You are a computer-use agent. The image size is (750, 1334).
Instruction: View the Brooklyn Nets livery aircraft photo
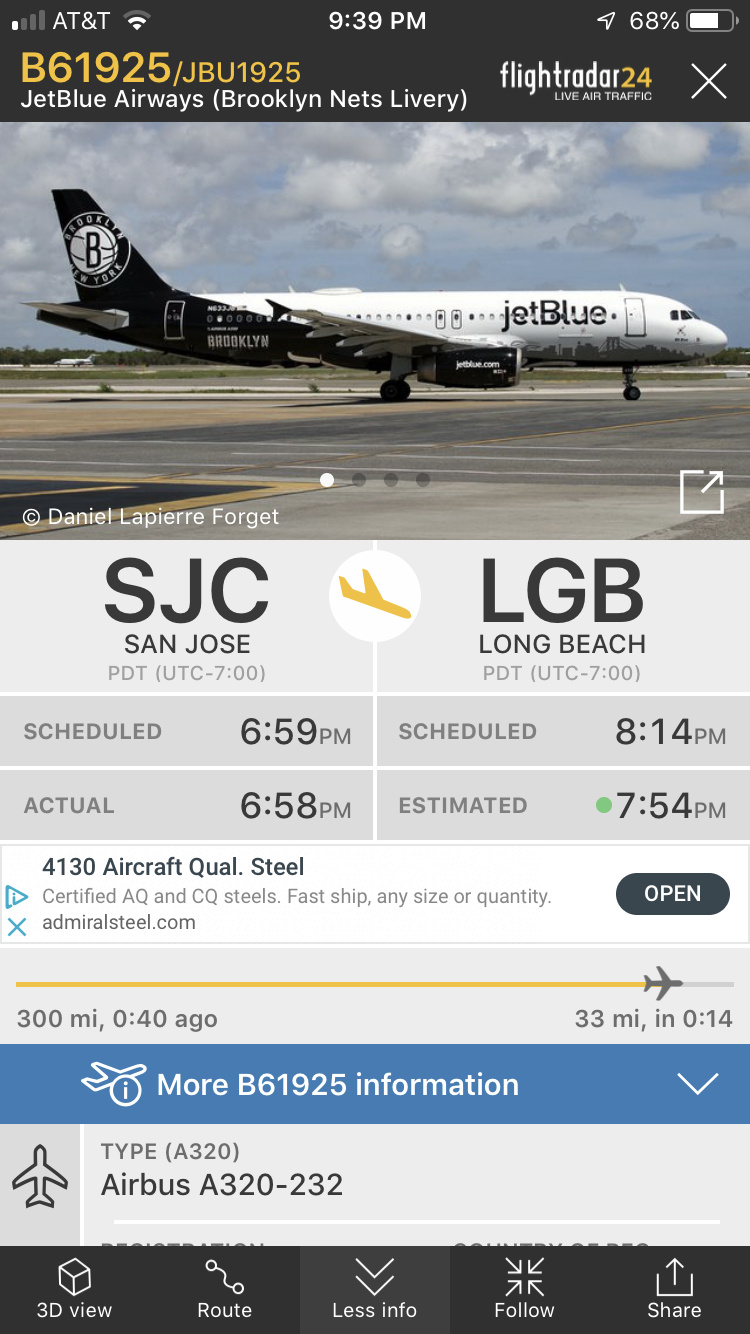pyautogui.click(x=375, y=320)
